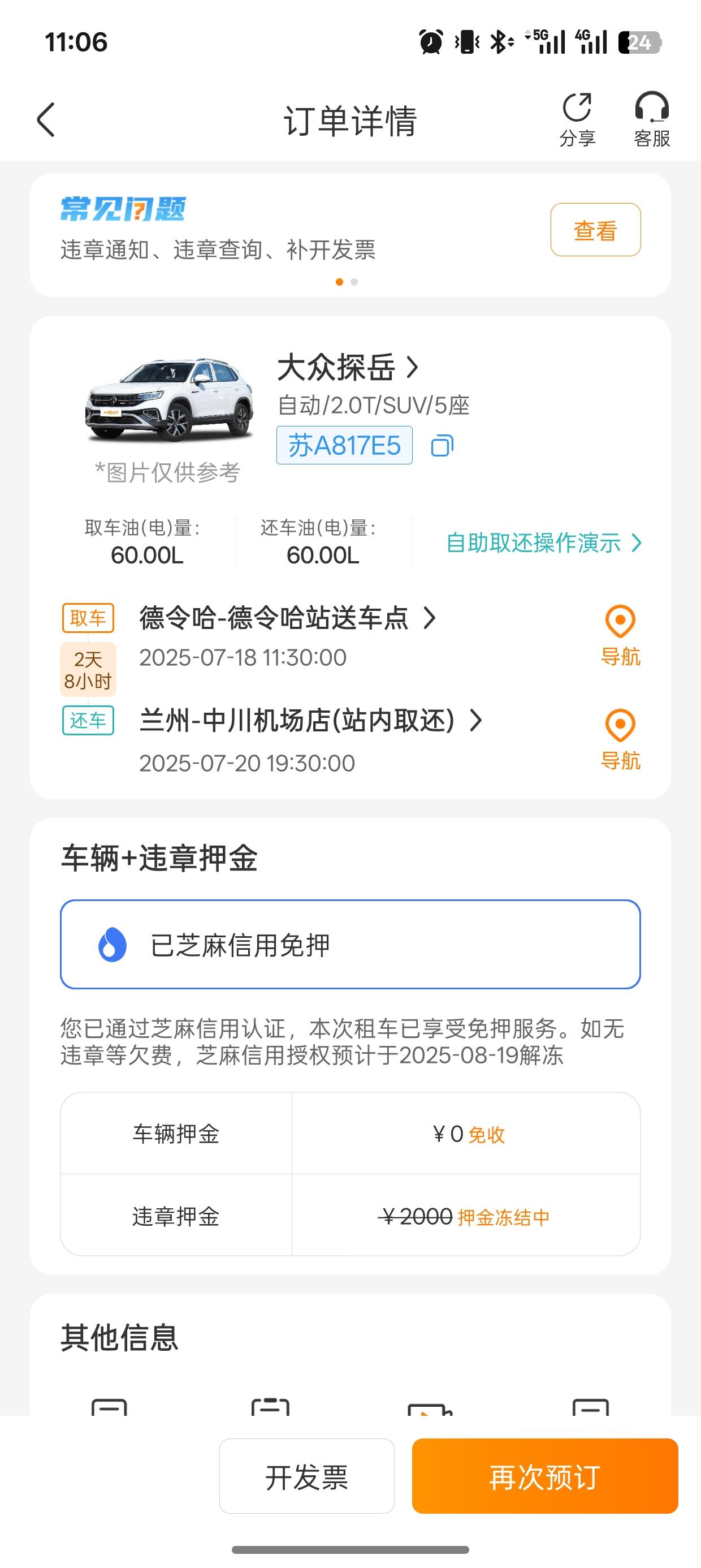The height and width of the screenshot is (1568, 701).
Task: Tap 开发票 to request an invoice
Action: 306,1475
